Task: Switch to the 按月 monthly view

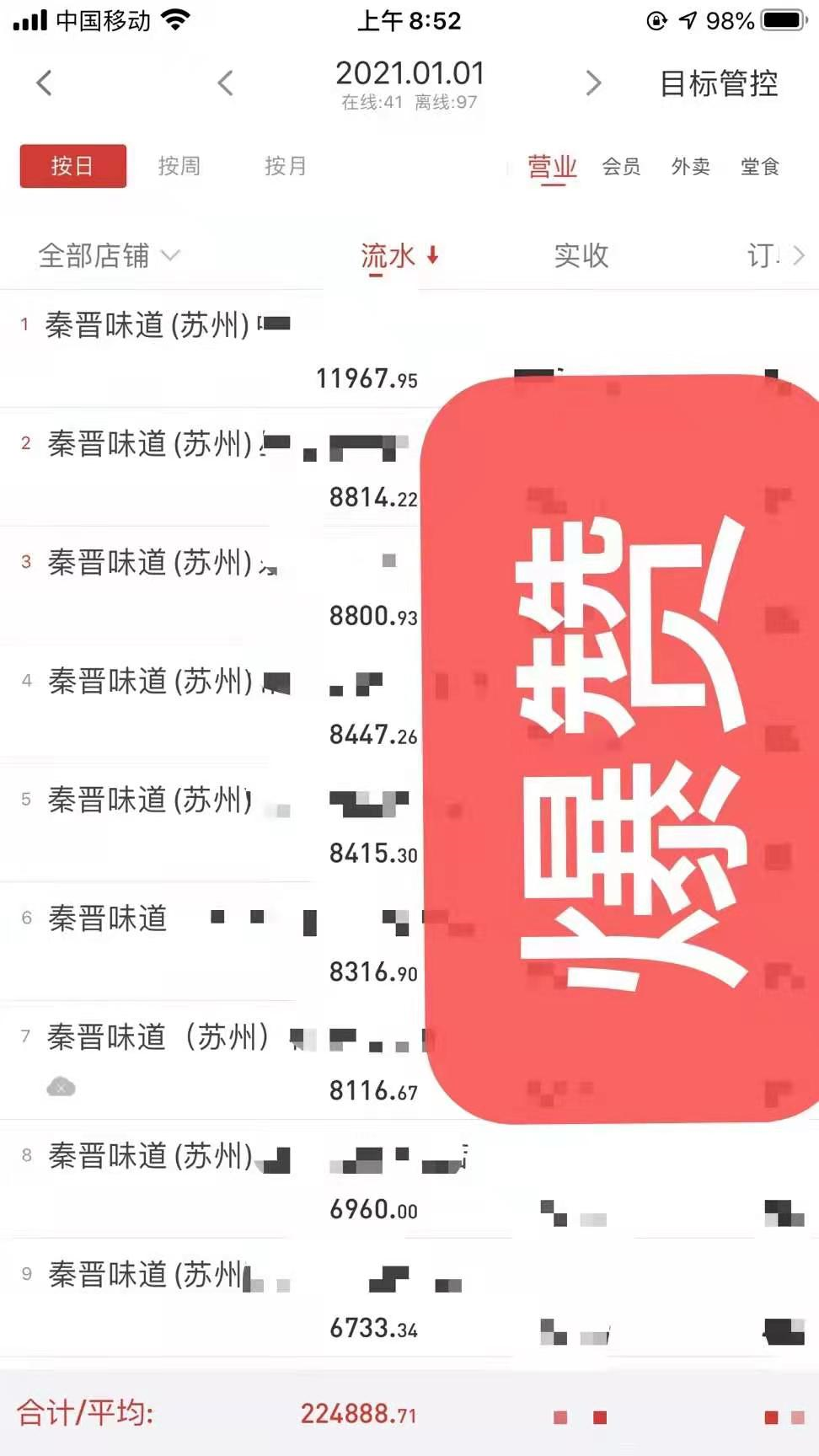Action: coord(285,166)
